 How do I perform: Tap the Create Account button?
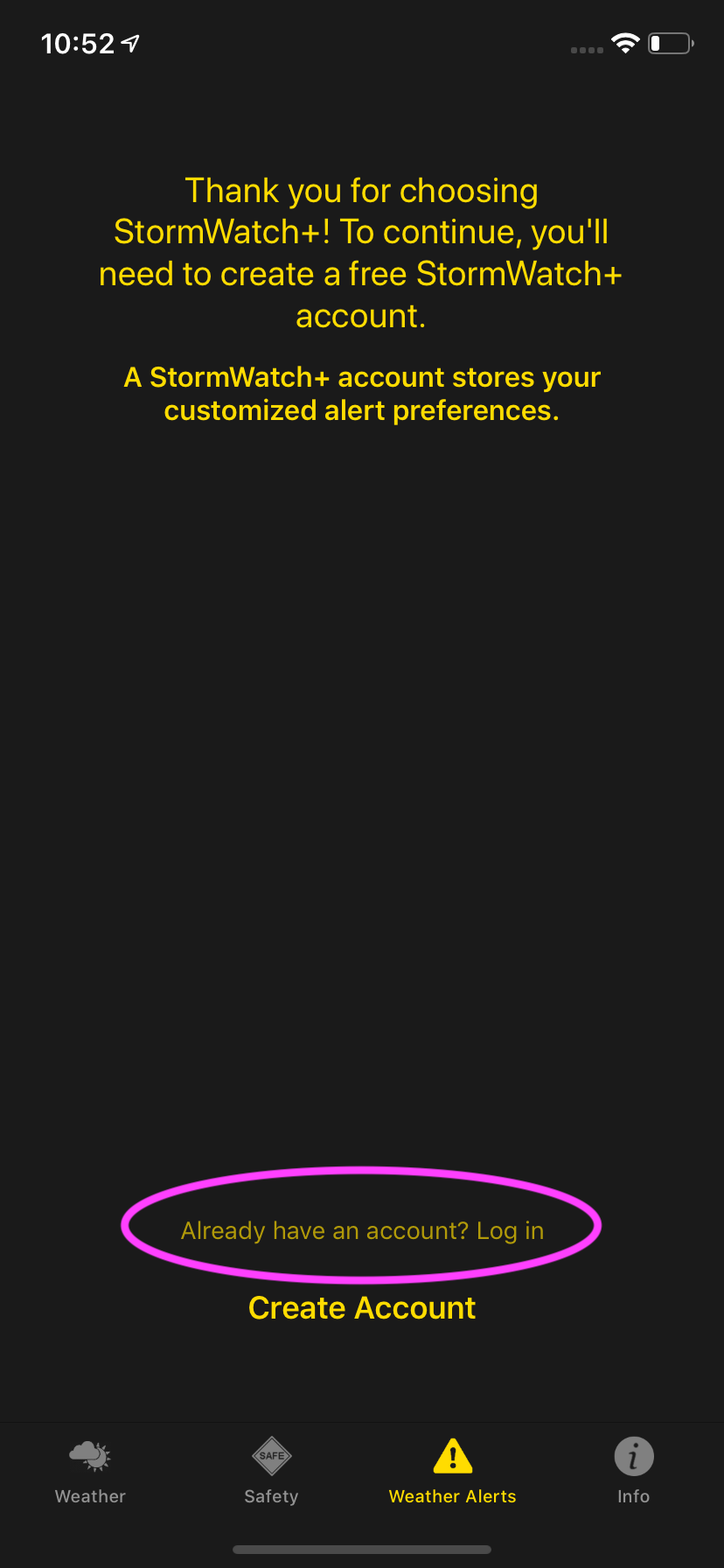pyautogui.click(x=362, y=1308)
